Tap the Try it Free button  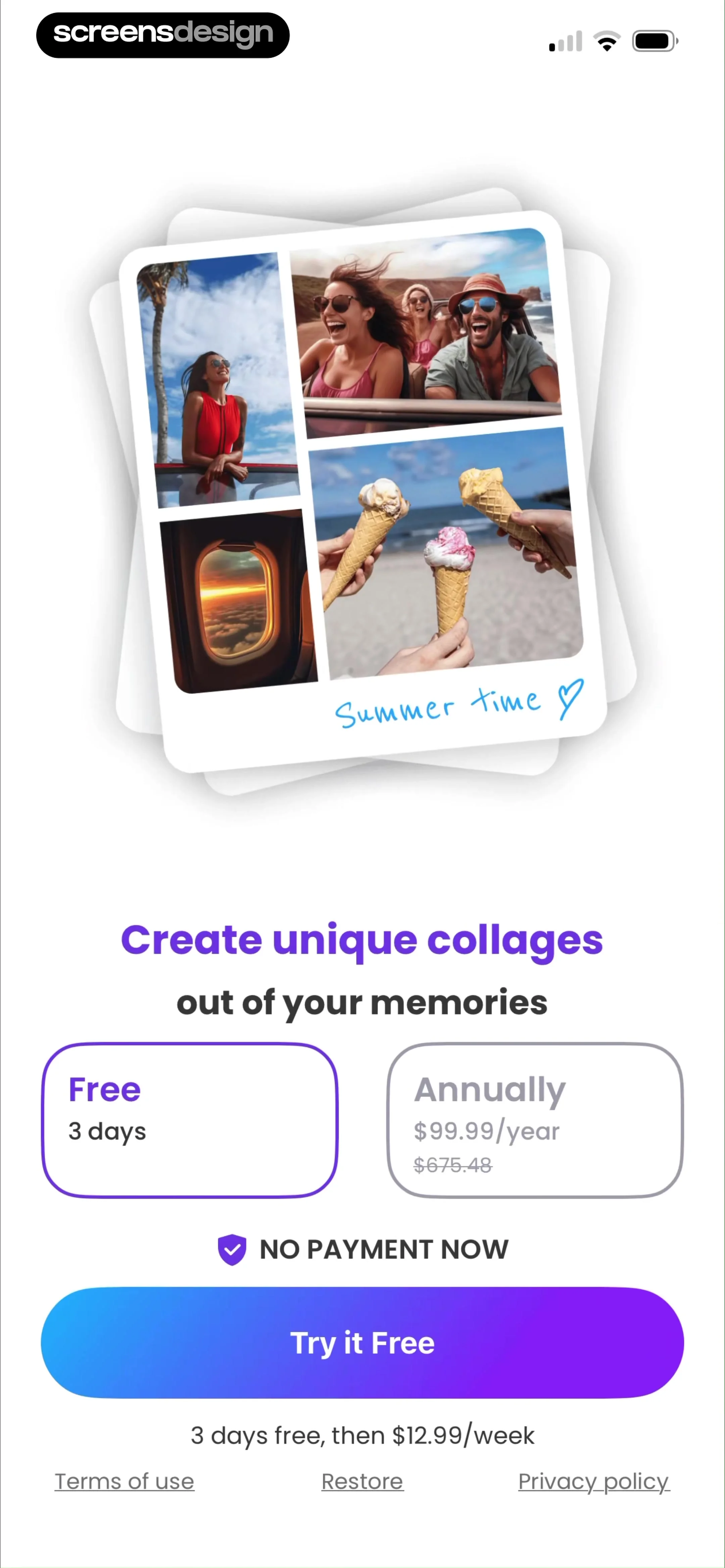pyautogui.click(x=362, y=1343)
